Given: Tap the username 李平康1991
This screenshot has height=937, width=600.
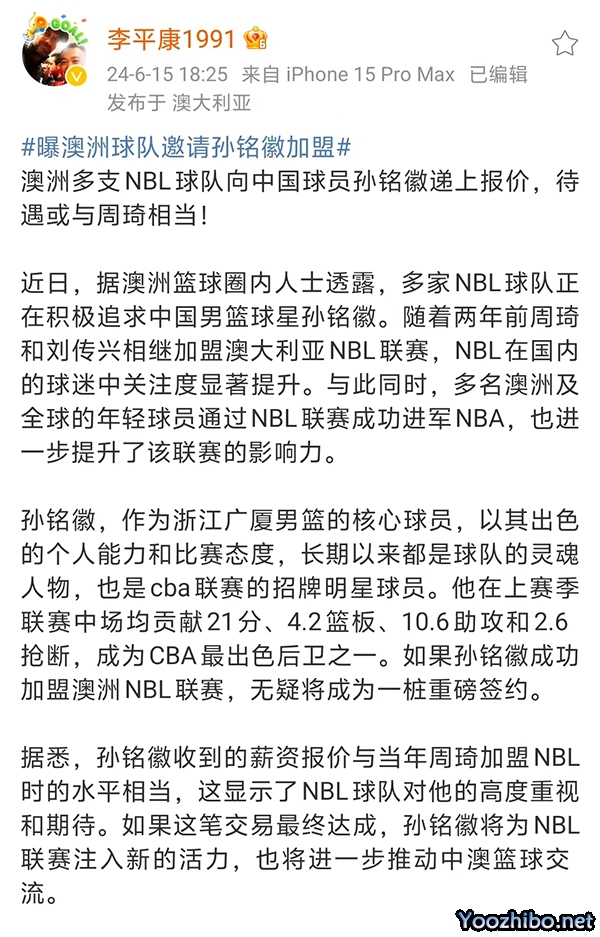Looking at the screenshot, I should point(171,40).
